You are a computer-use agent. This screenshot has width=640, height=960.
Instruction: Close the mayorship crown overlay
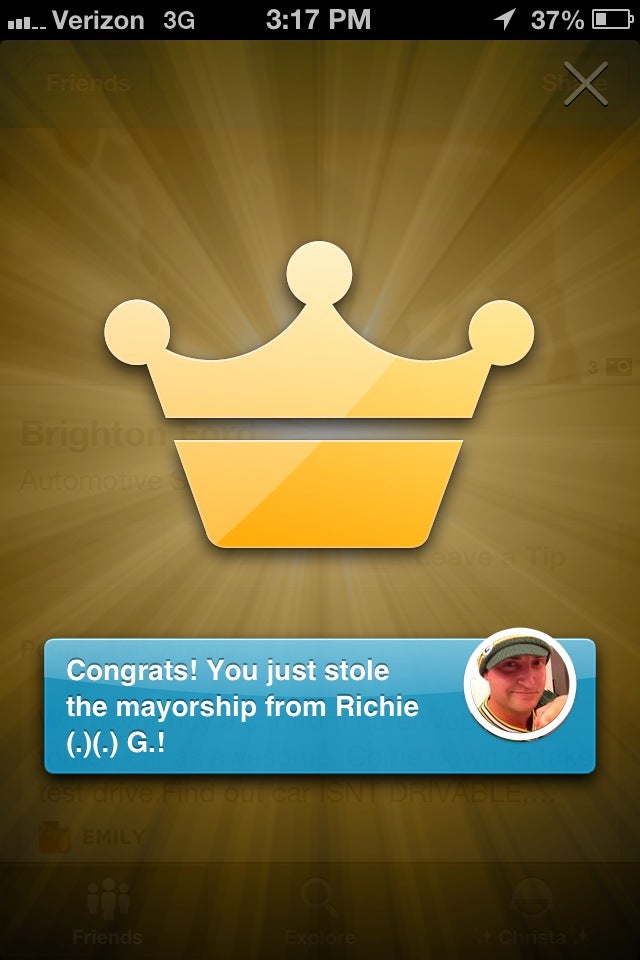point(585,84)
